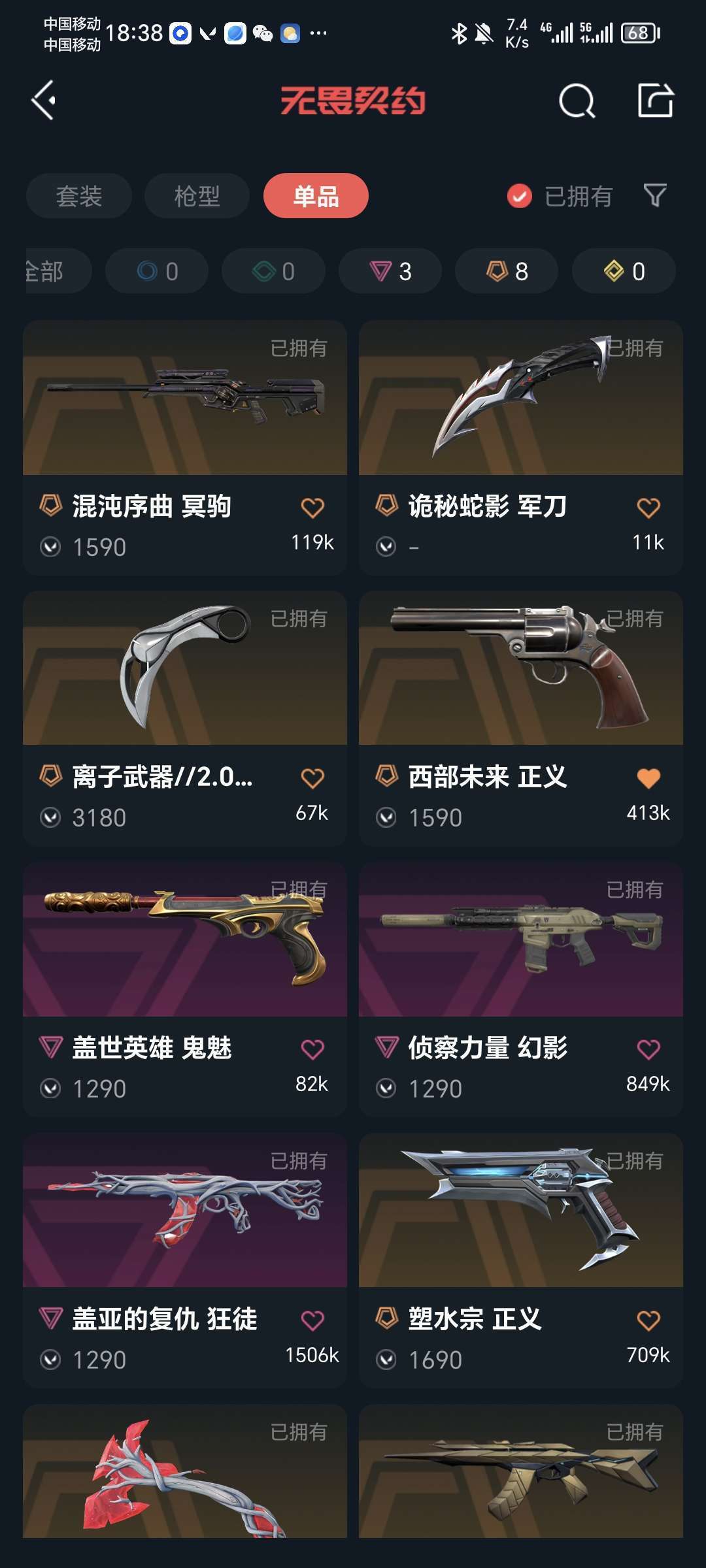Select the yellow tier chip showing 0
706x1568 pixels.
[624, 271]
